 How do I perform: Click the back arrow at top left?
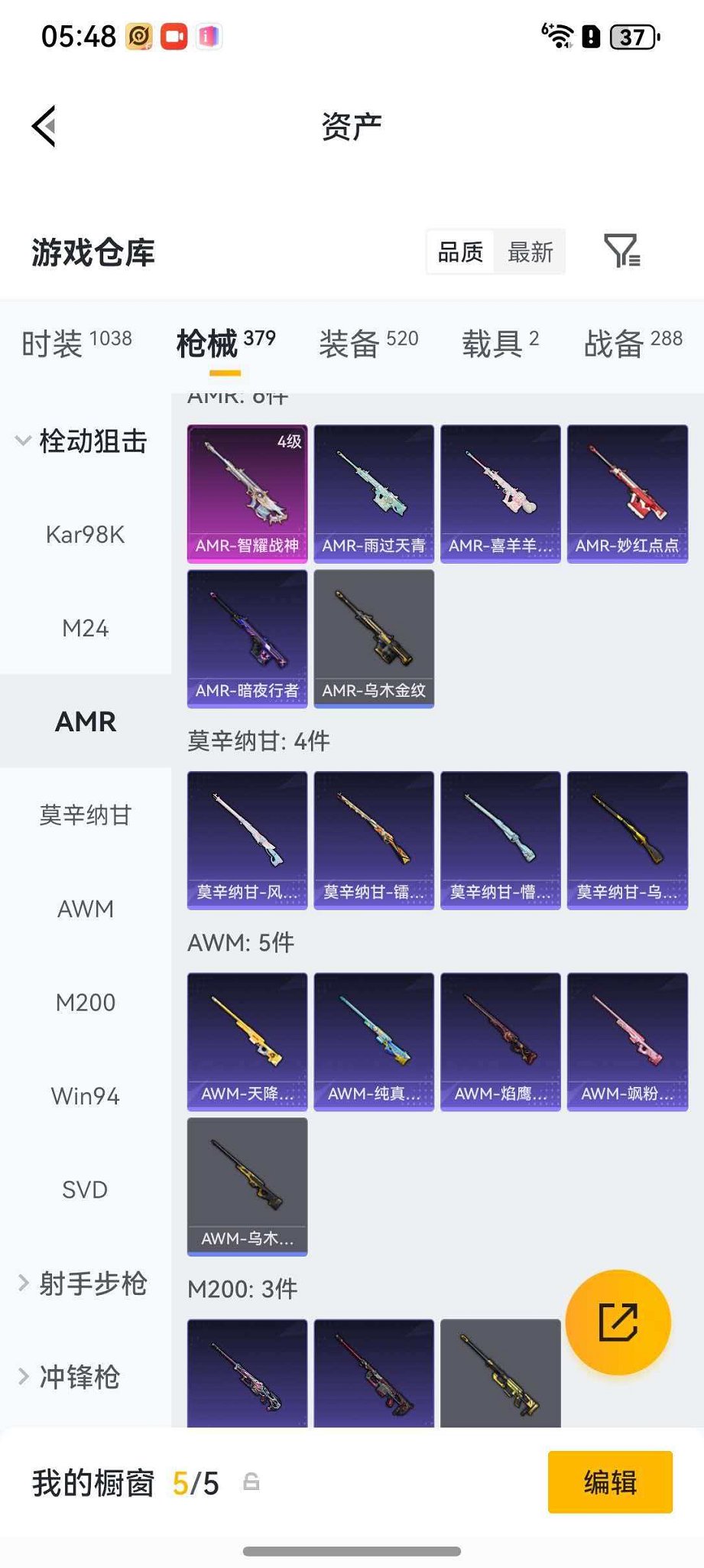click(x=44, y=125)
